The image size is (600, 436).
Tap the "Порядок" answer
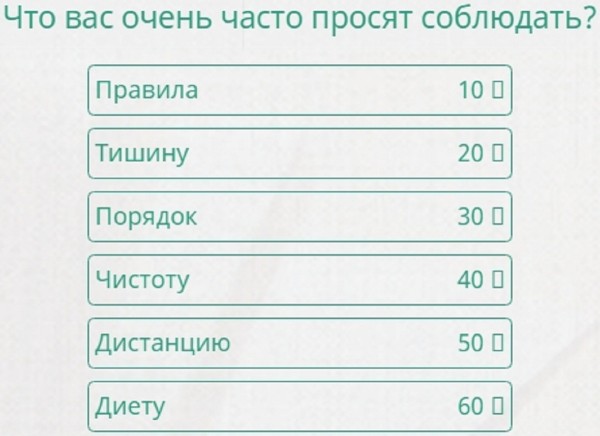(299, 216)
